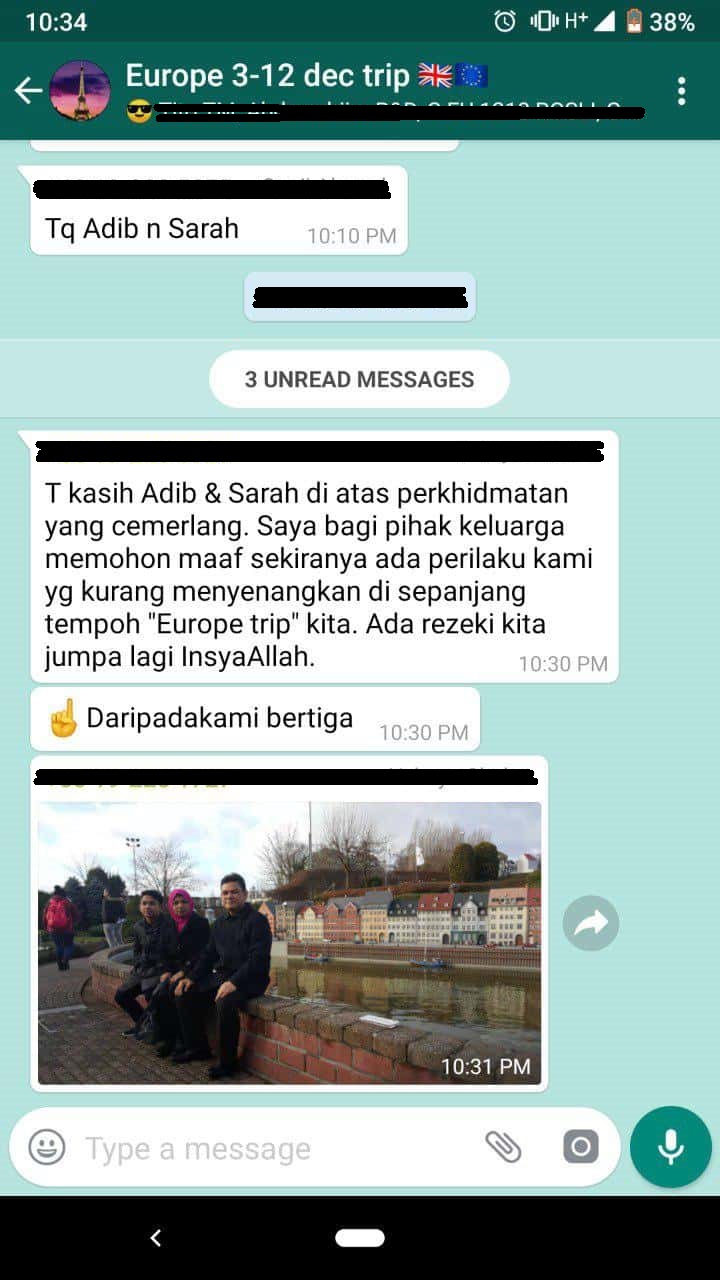The width and height of the screenshot is (720, 1280).
Task: Attach a file with the paperclip
Action: [504, 1147]
